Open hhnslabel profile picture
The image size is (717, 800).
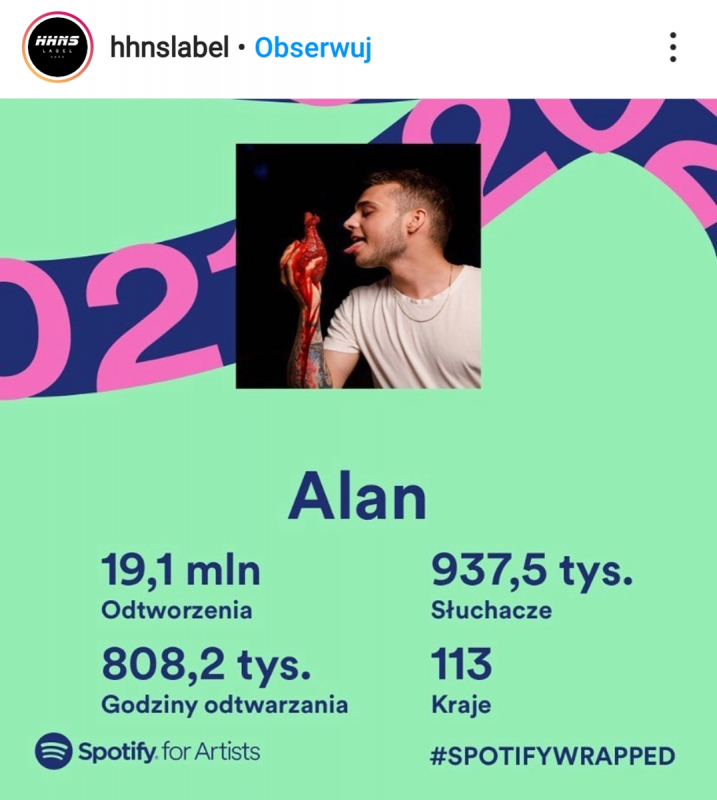tap(57, 47)
